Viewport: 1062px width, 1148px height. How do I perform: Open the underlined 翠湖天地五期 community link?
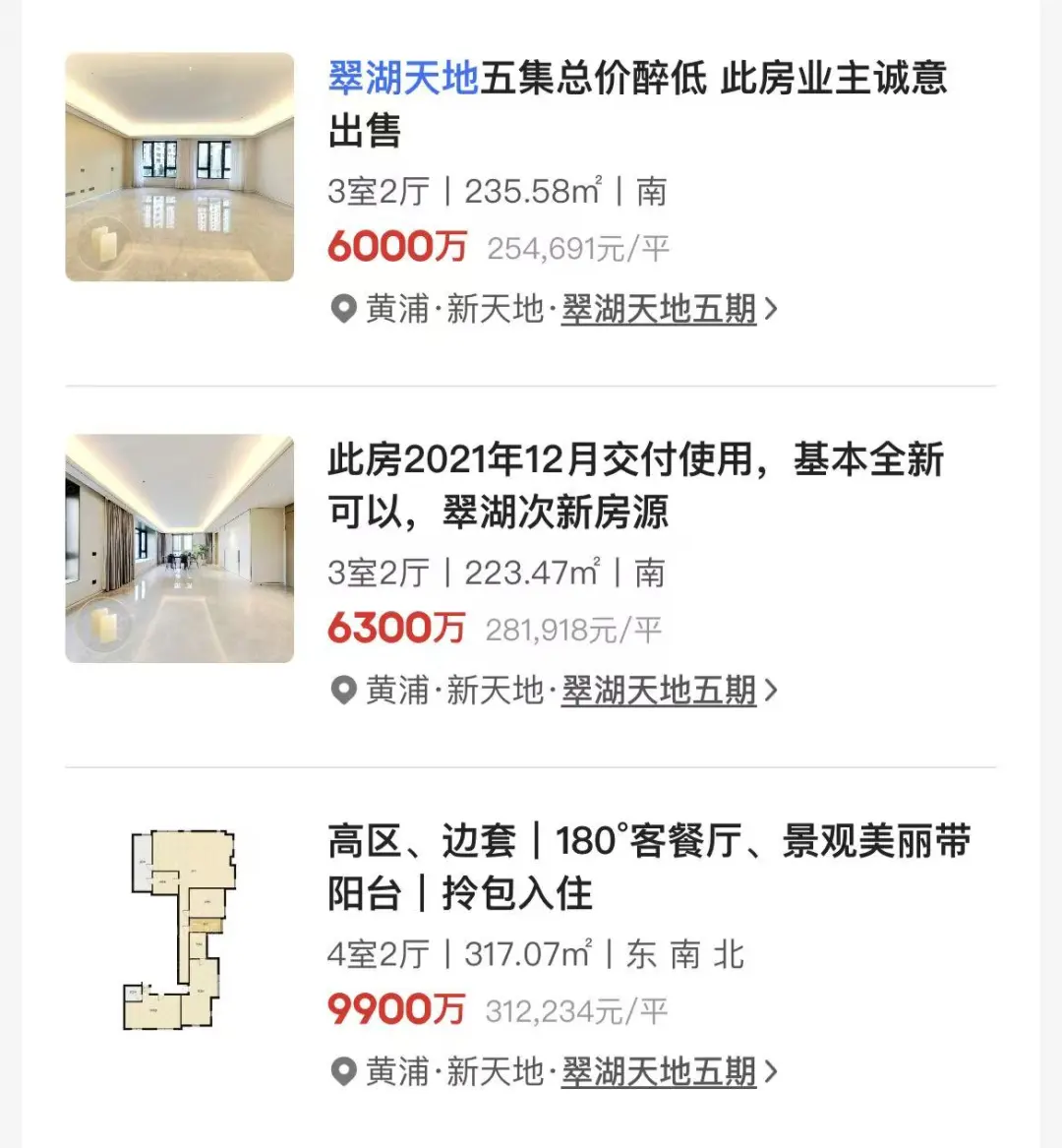658,308
